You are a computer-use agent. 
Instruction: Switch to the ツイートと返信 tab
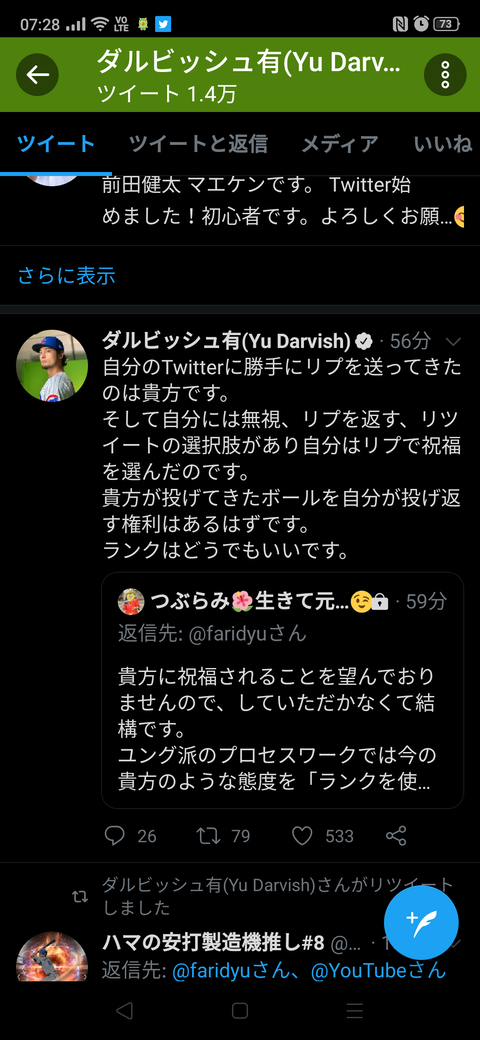[198, 143]
